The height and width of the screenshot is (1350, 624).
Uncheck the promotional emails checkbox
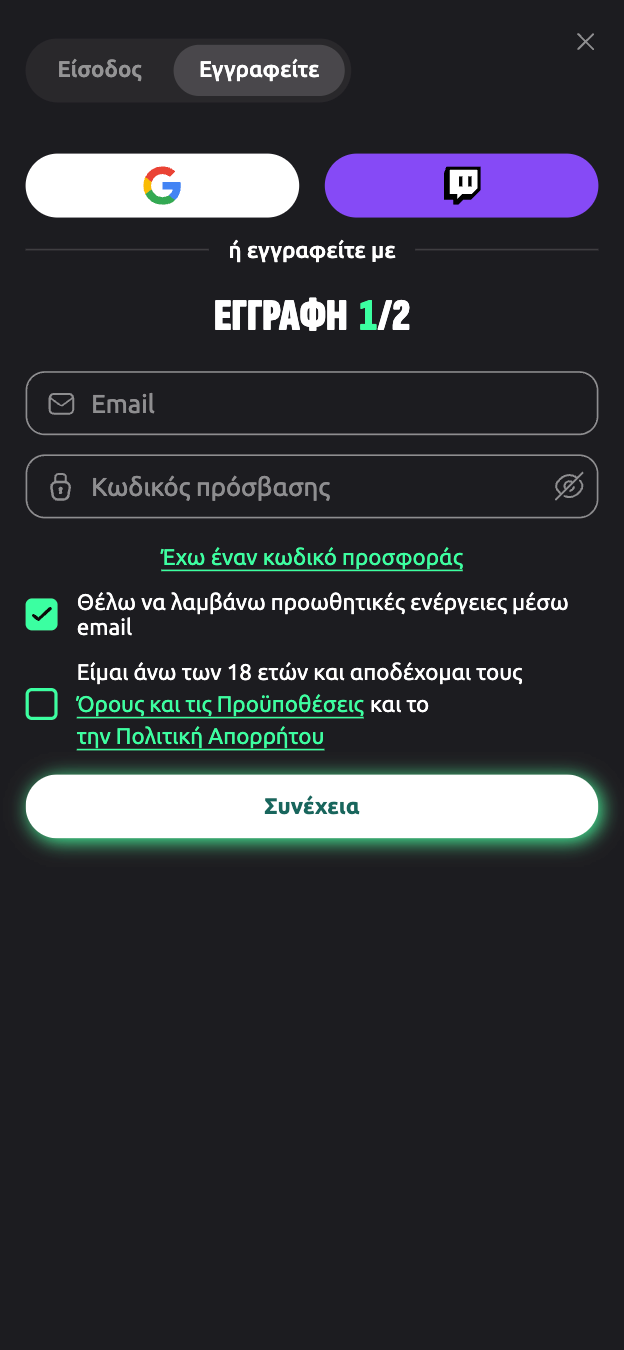pyautogui.click(x=42, y=614)
